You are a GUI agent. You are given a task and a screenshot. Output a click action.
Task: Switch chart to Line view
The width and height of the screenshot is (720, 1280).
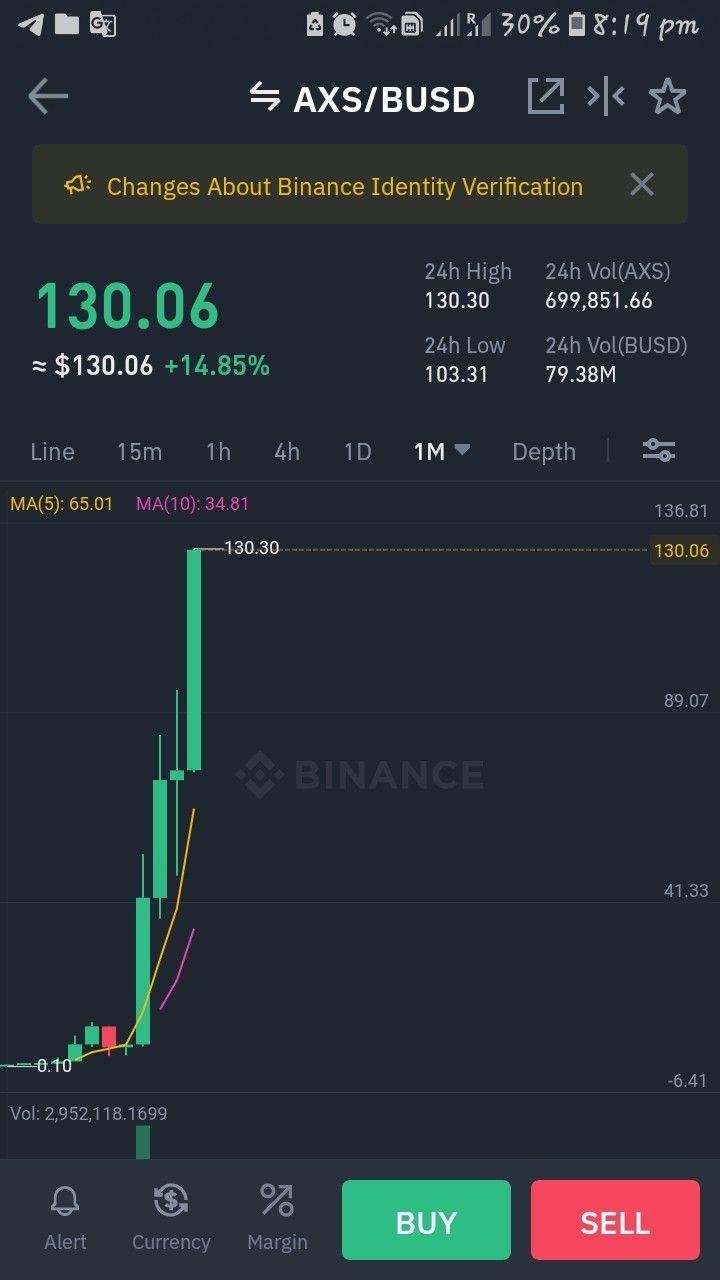pos(52,452)
